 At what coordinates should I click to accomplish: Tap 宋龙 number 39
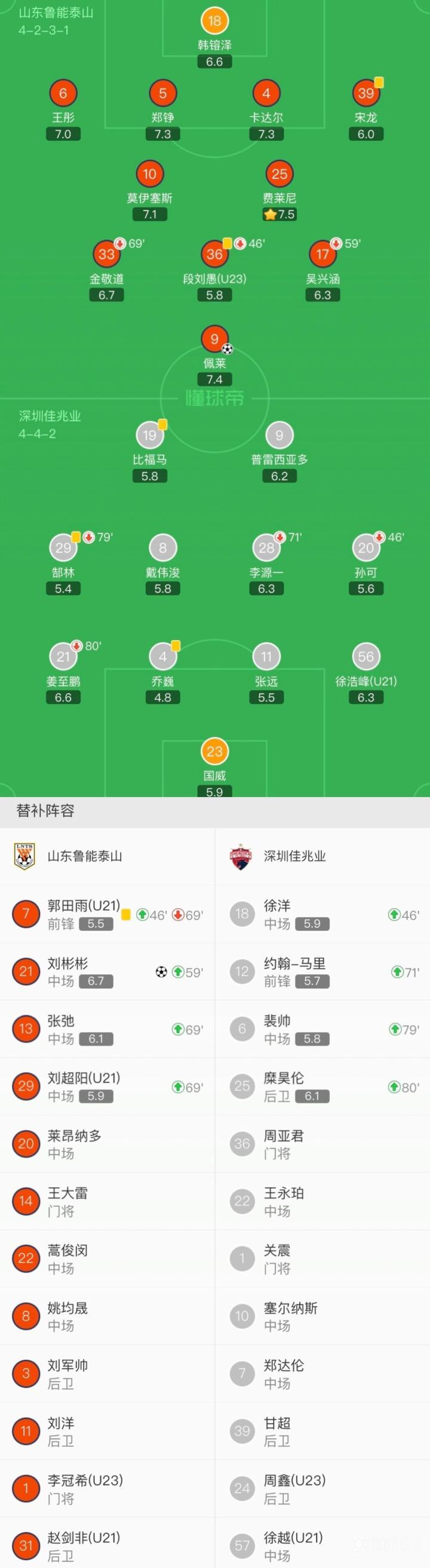click(365, 94)
